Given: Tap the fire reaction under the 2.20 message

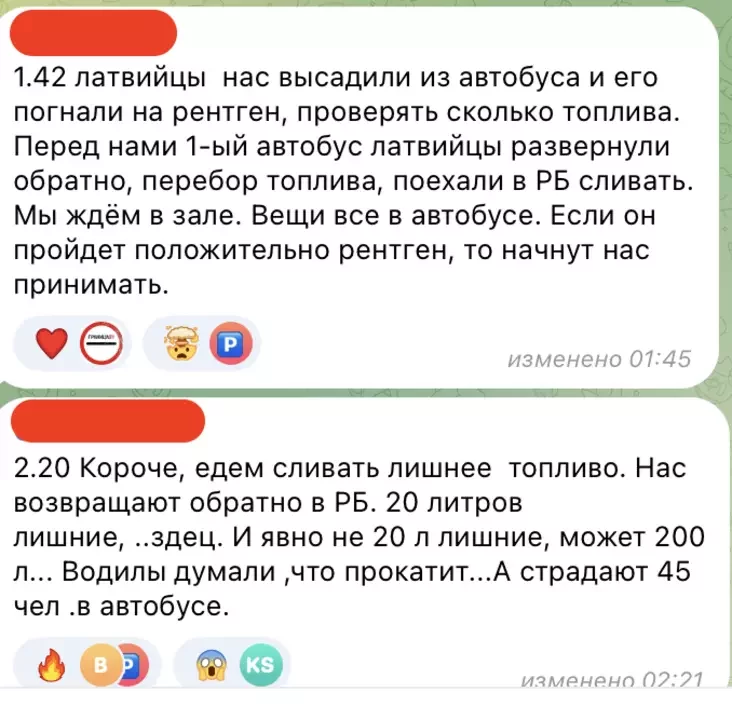Looking at the screenshot, I should [x=50, y=665].
